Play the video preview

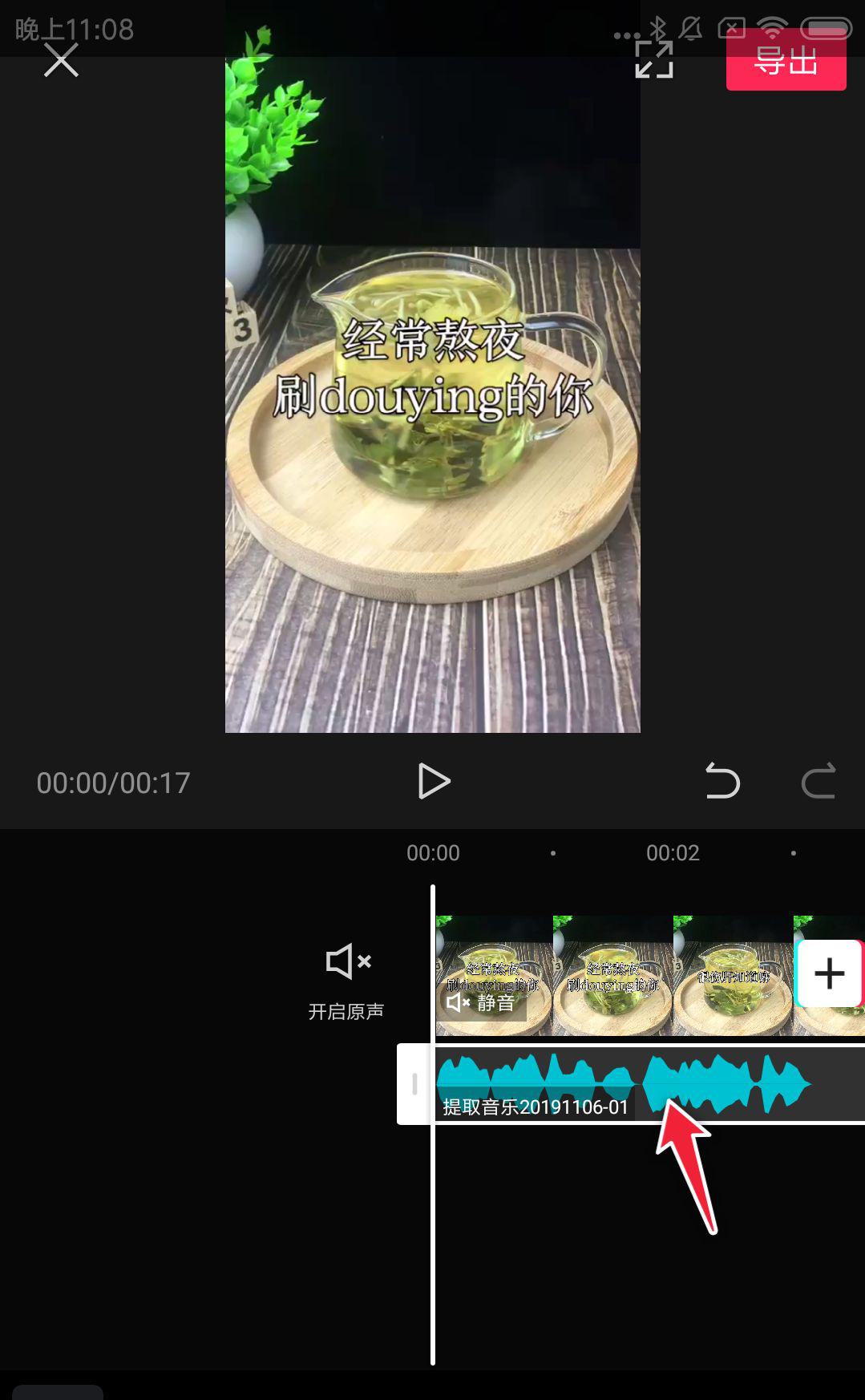[x=434, y=781]
